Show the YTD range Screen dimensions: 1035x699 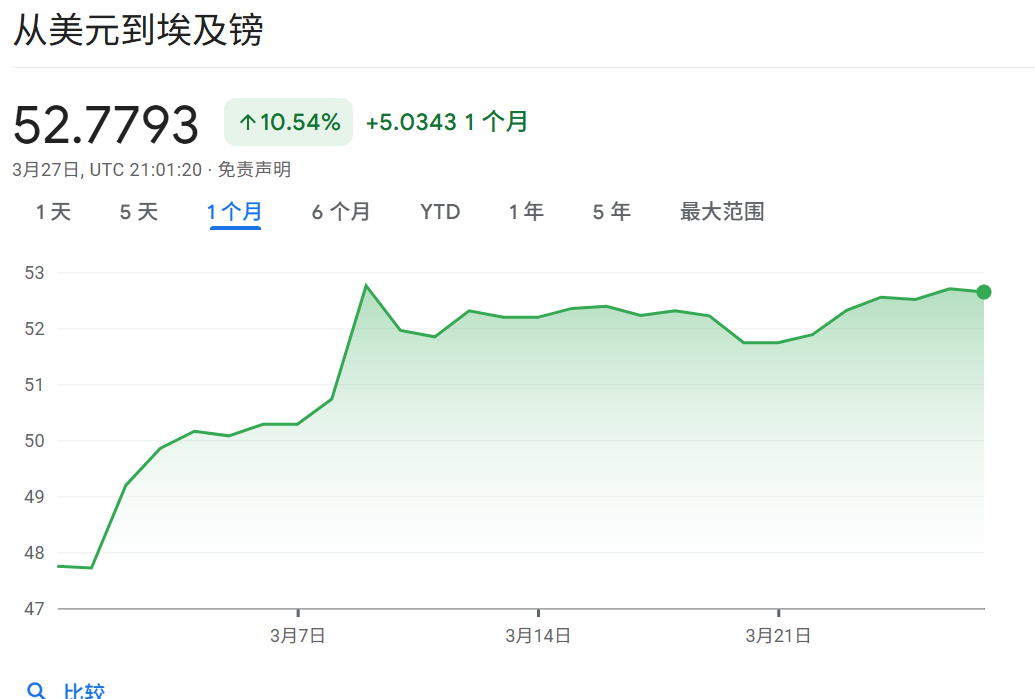click(x=440, y=212)
